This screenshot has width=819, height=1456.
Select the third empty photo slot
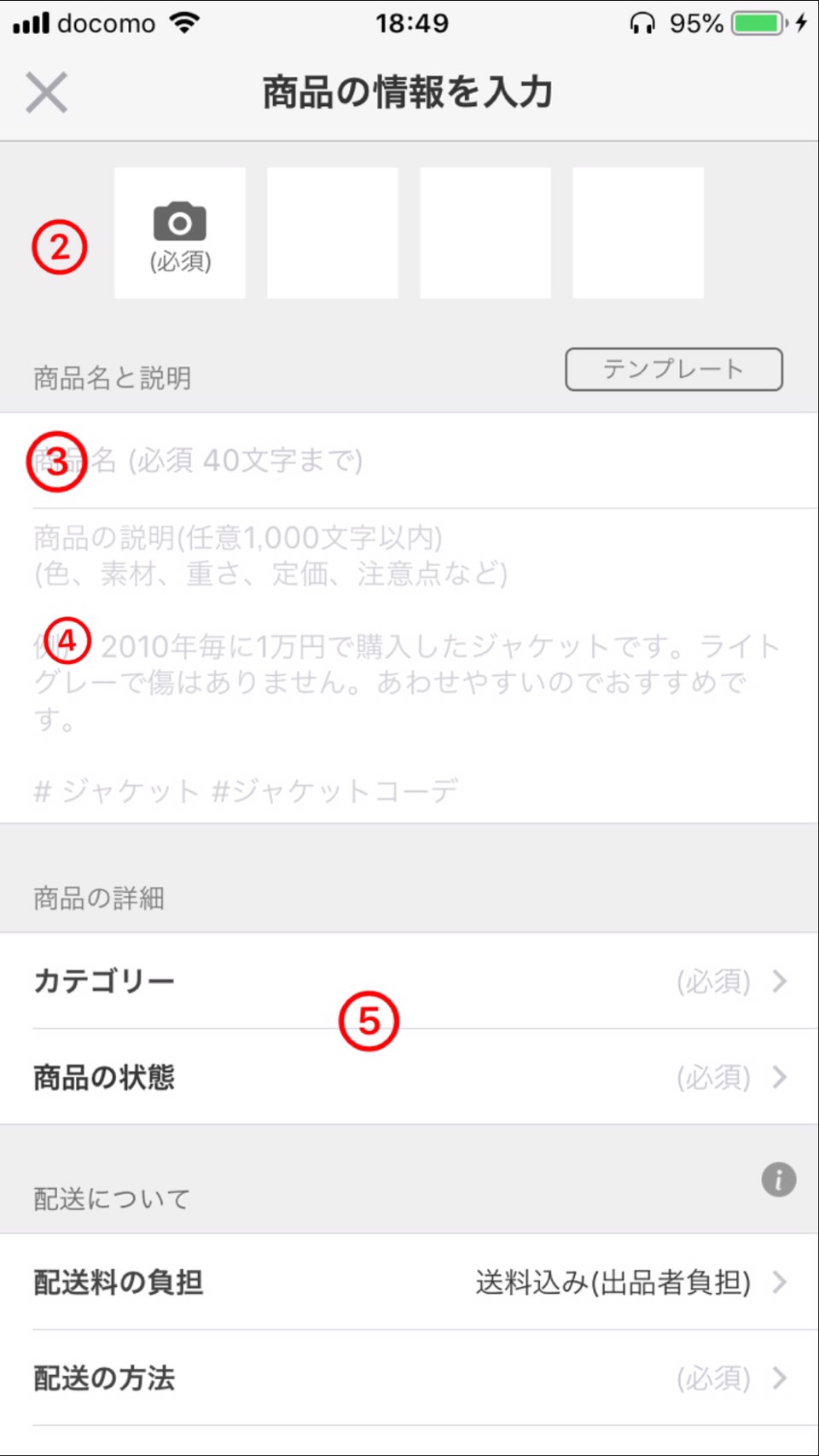tap(485, 231)
